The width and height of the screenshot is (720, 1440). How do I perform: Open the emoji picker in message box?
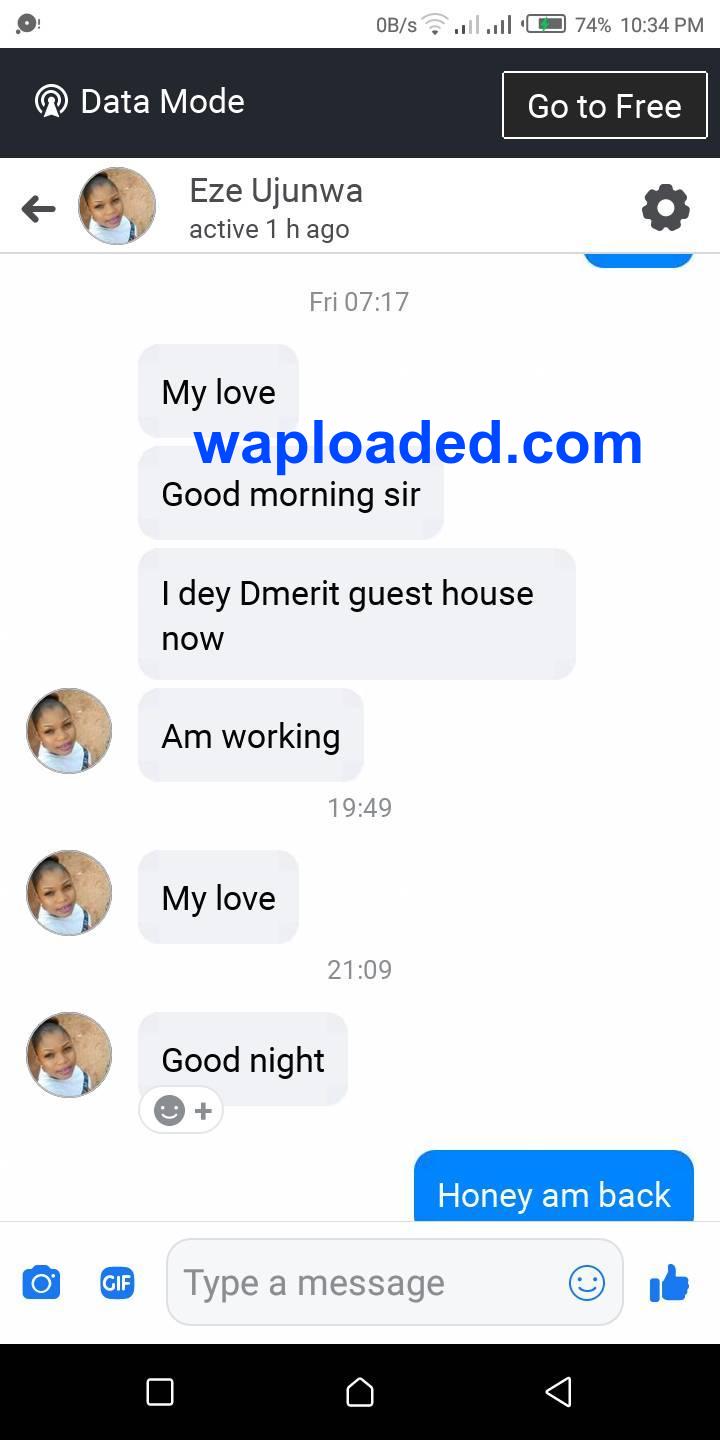click(x=587, y=1282)
